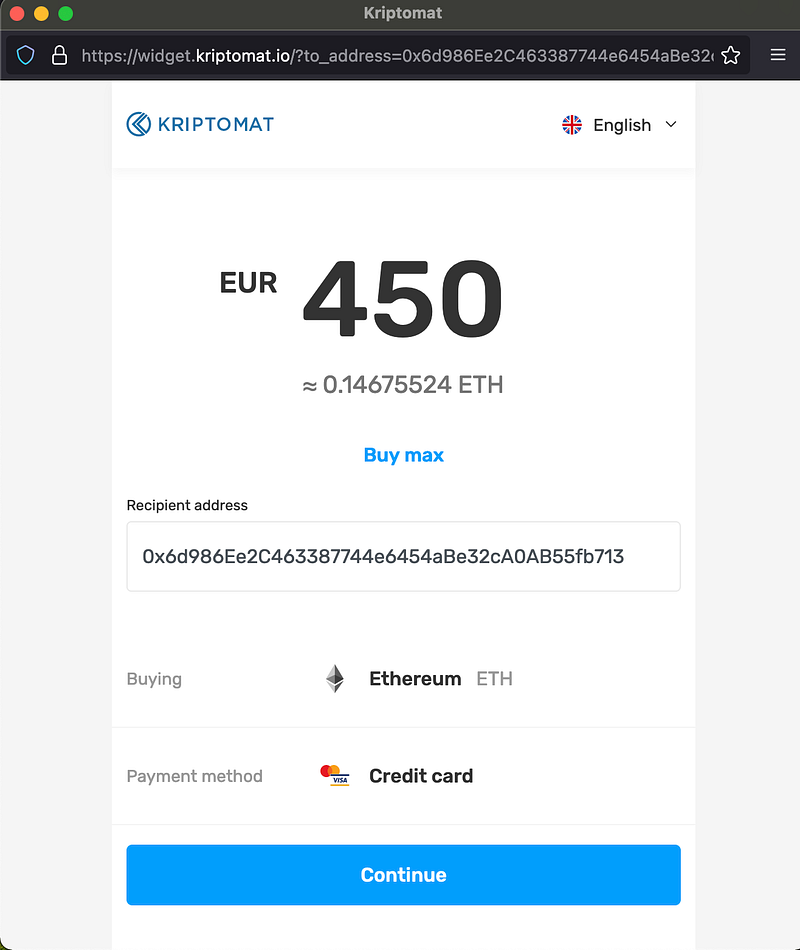Open the browser hamburger menu
This screenshot has height=950, width=800.
click(x=778, y=56)
